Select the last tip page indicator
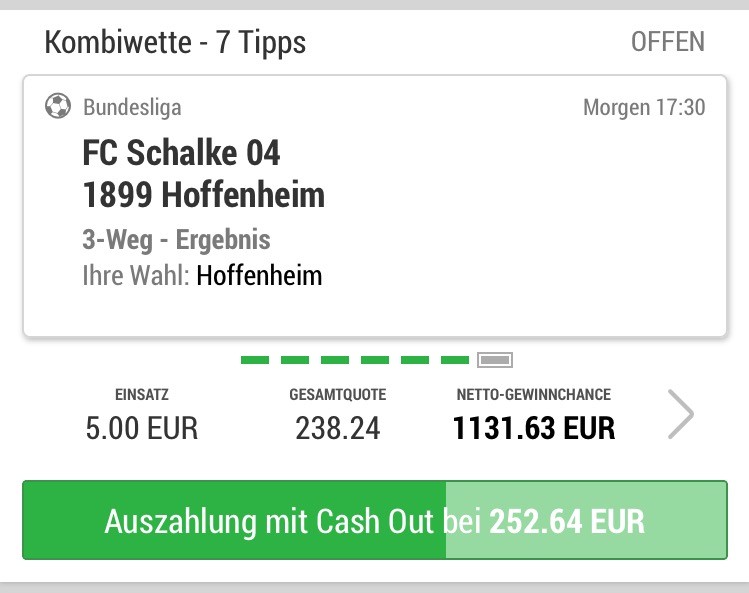Screen dimensions: 749x593 click(x=495, y=359)
